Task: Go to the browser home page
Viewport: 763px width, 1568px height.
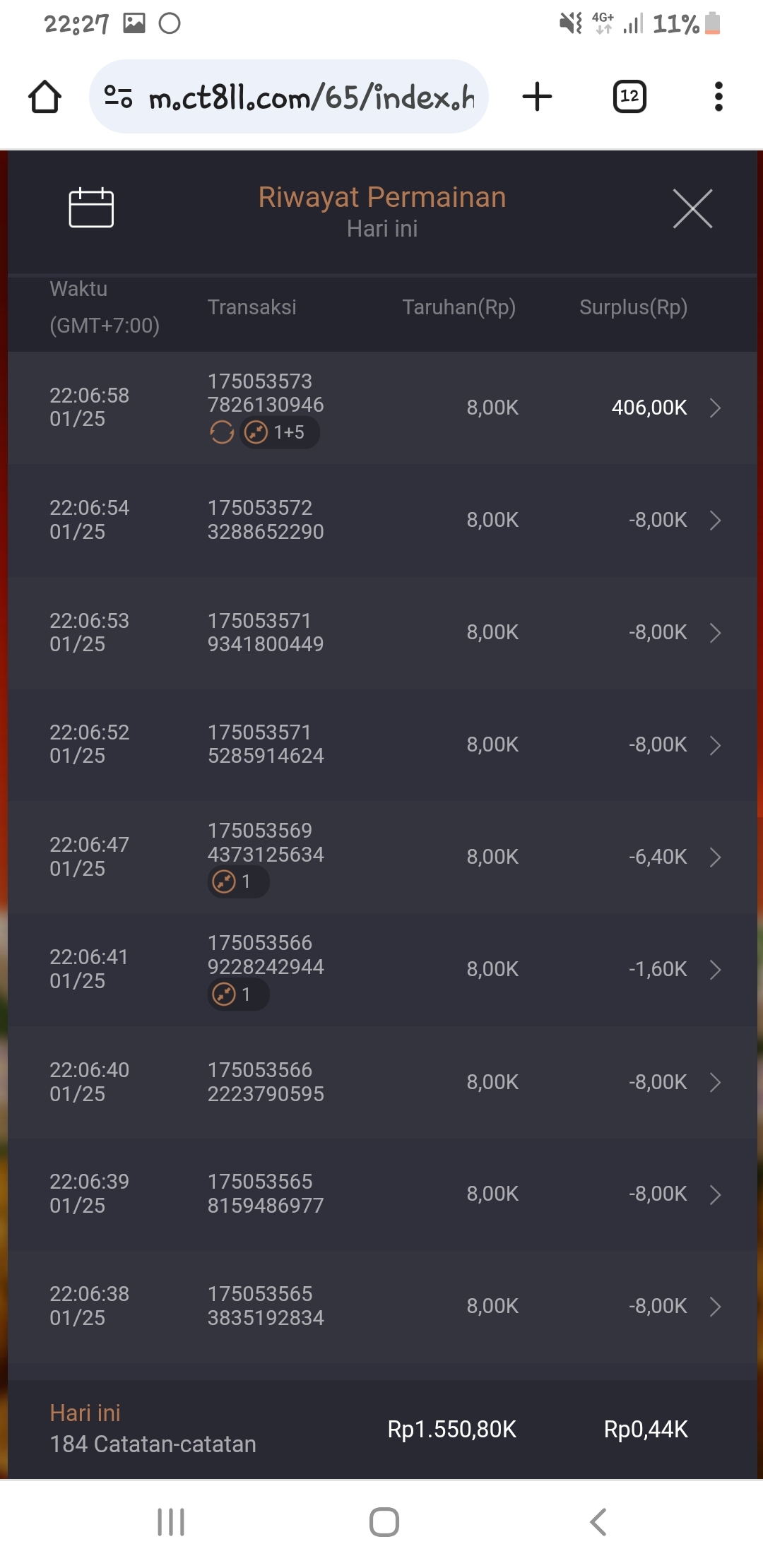Action: 45,97
